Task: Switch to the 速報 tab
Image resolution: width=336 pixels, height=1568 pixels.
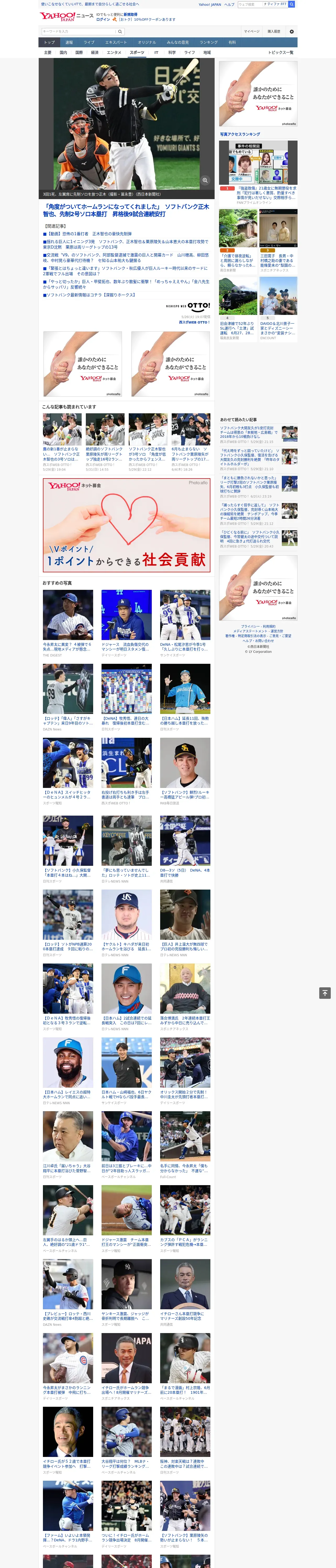Action: (69, 42)
